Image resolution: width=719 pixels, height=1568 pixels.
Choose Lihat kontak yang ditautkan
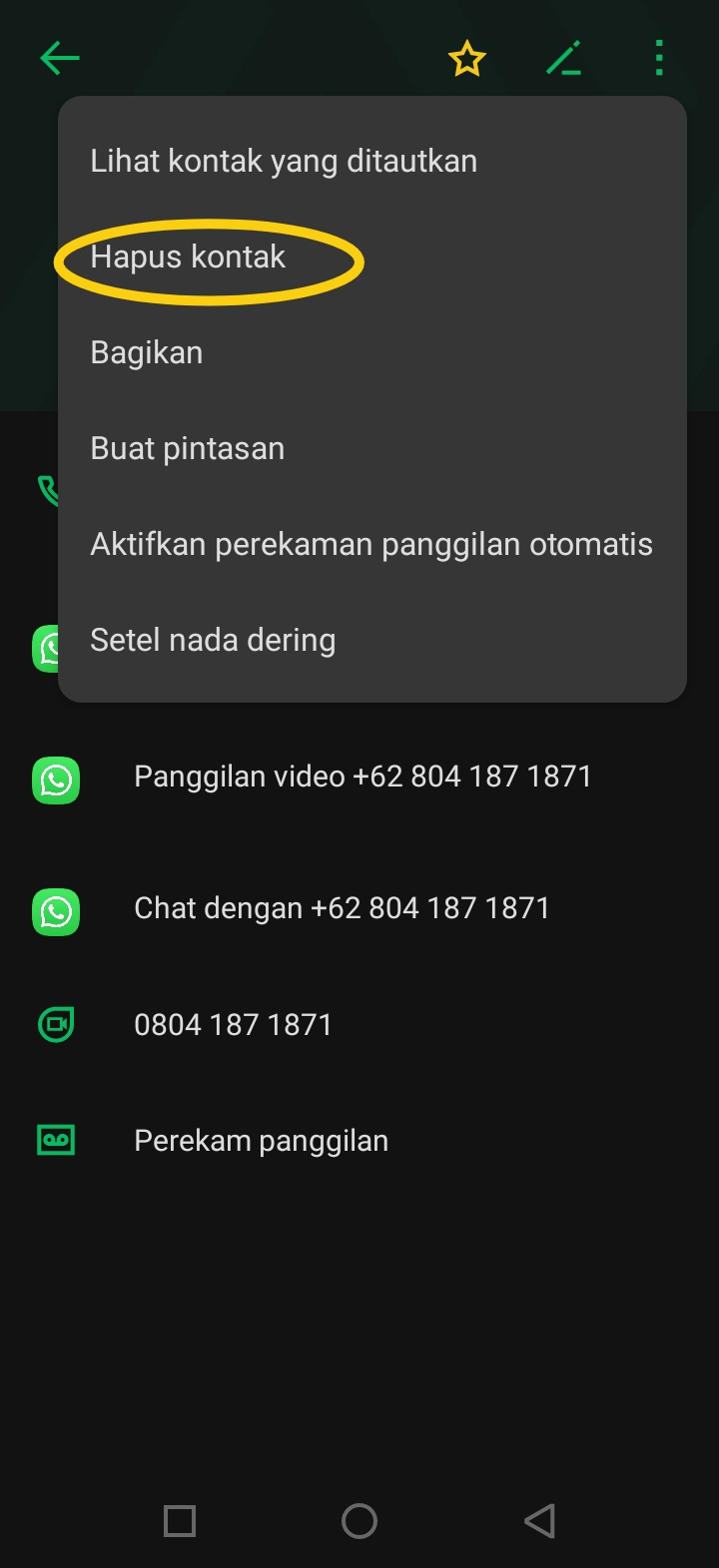tap(284, 161)
